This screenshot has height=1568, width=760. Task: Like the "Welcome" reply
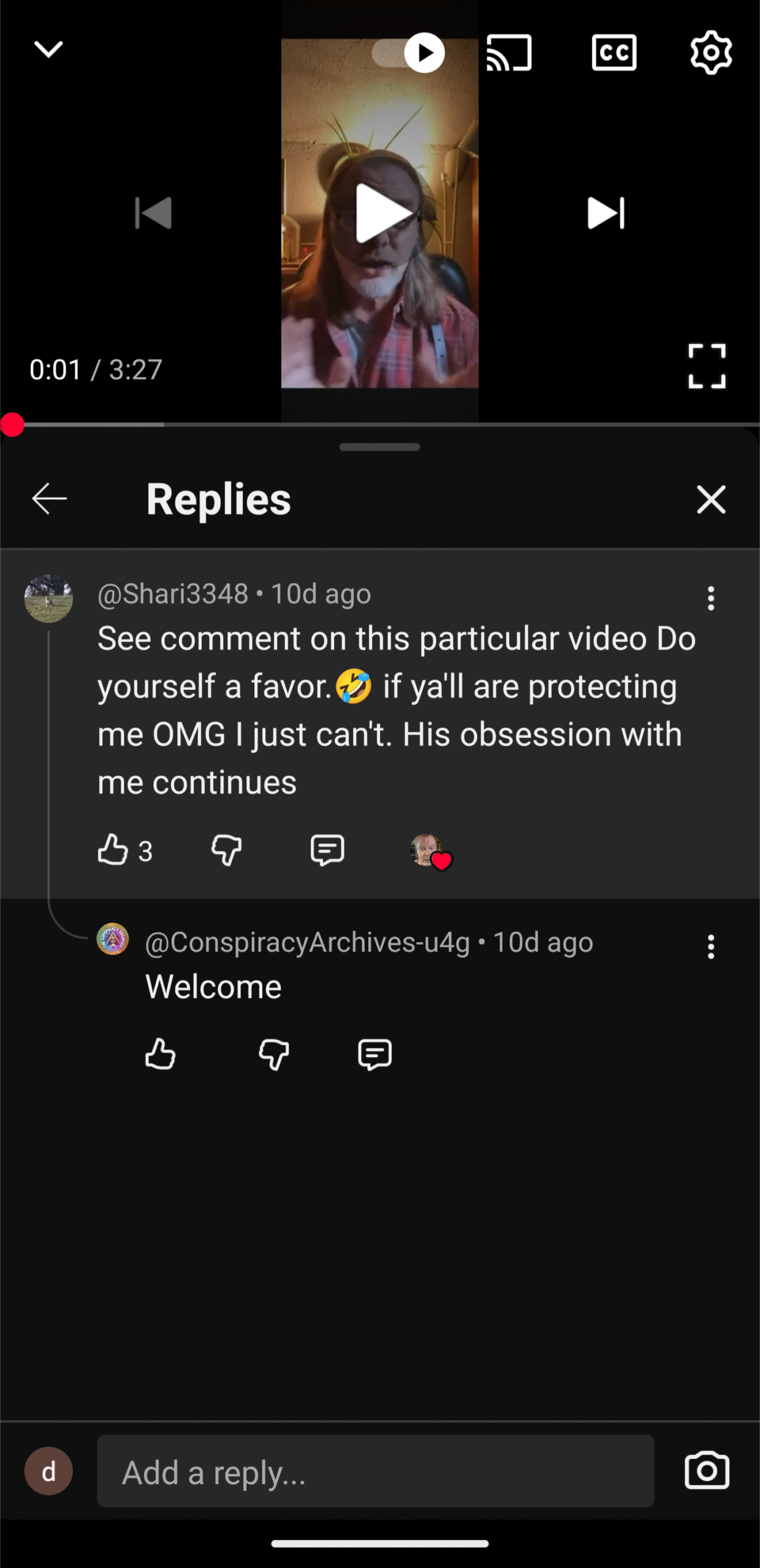click(x=161, y=1054)
